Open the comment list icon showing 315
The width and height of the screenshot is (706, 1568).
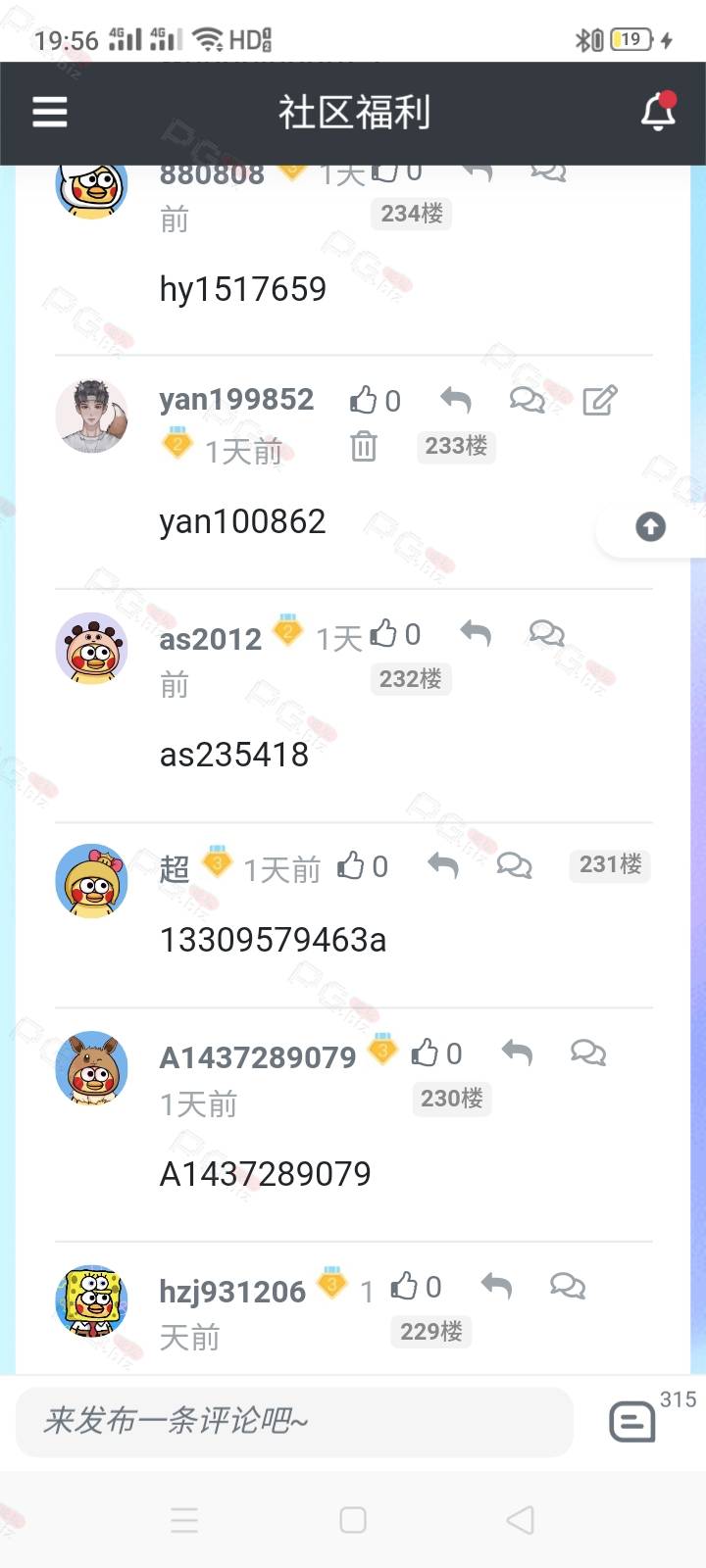tap(632, 1422)
